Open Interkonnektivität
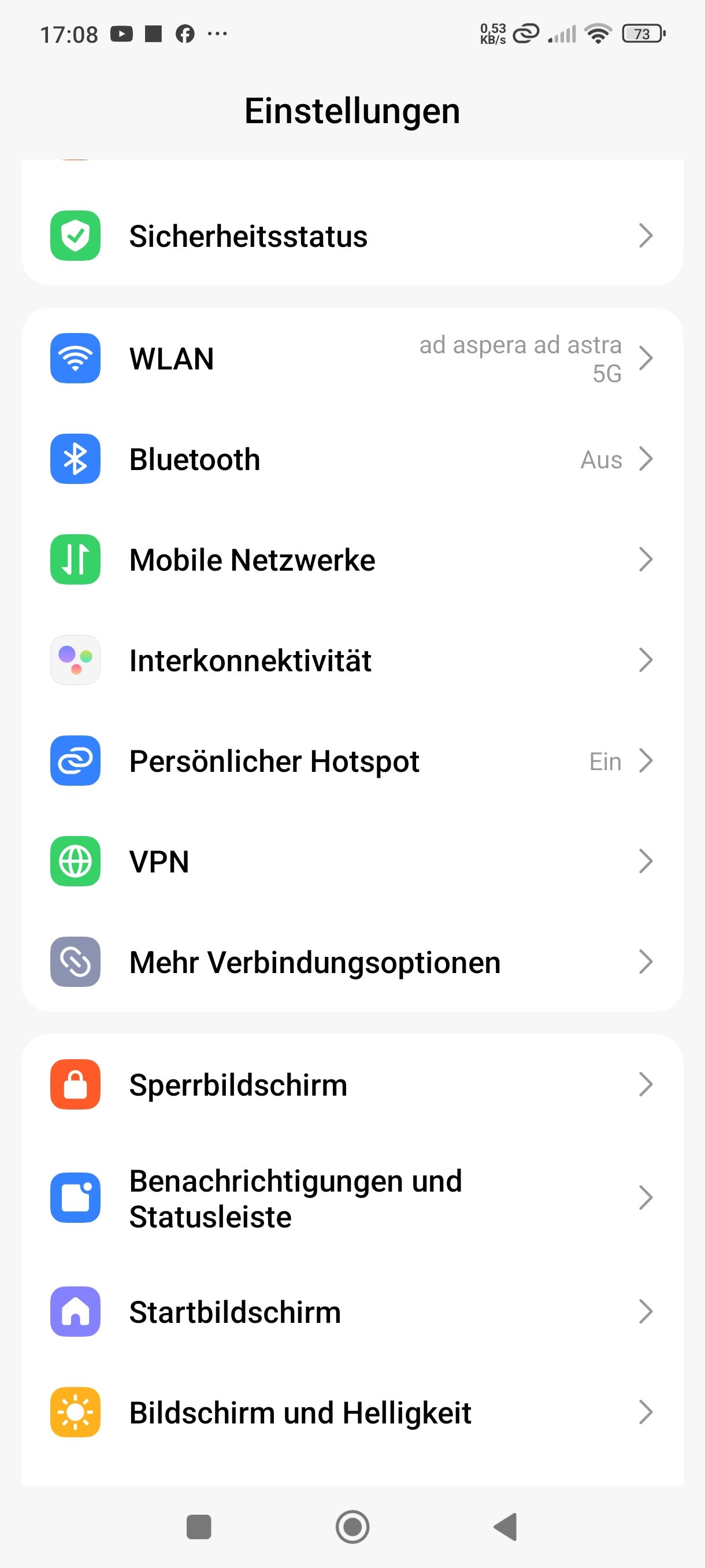This screenshot has width=705, height=1568. 351,660
